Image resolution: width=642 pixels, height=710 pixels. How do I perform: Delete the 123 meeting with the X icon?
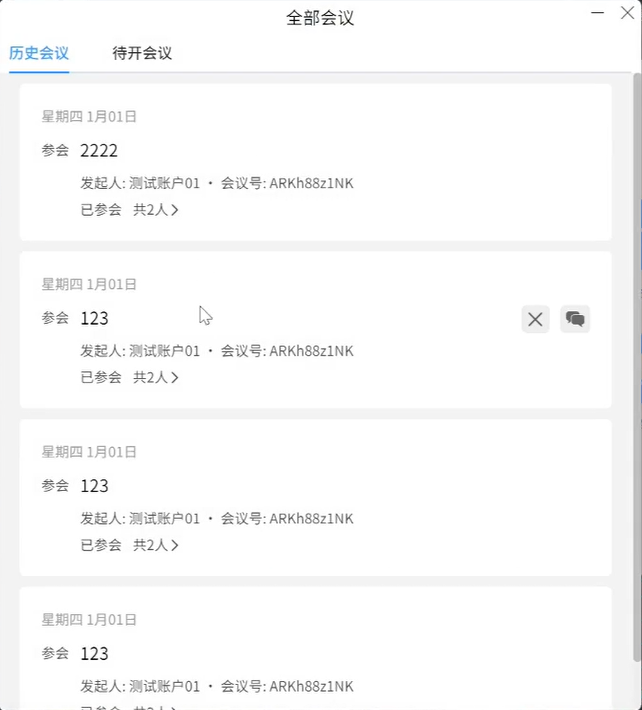(x=535, y=319)
